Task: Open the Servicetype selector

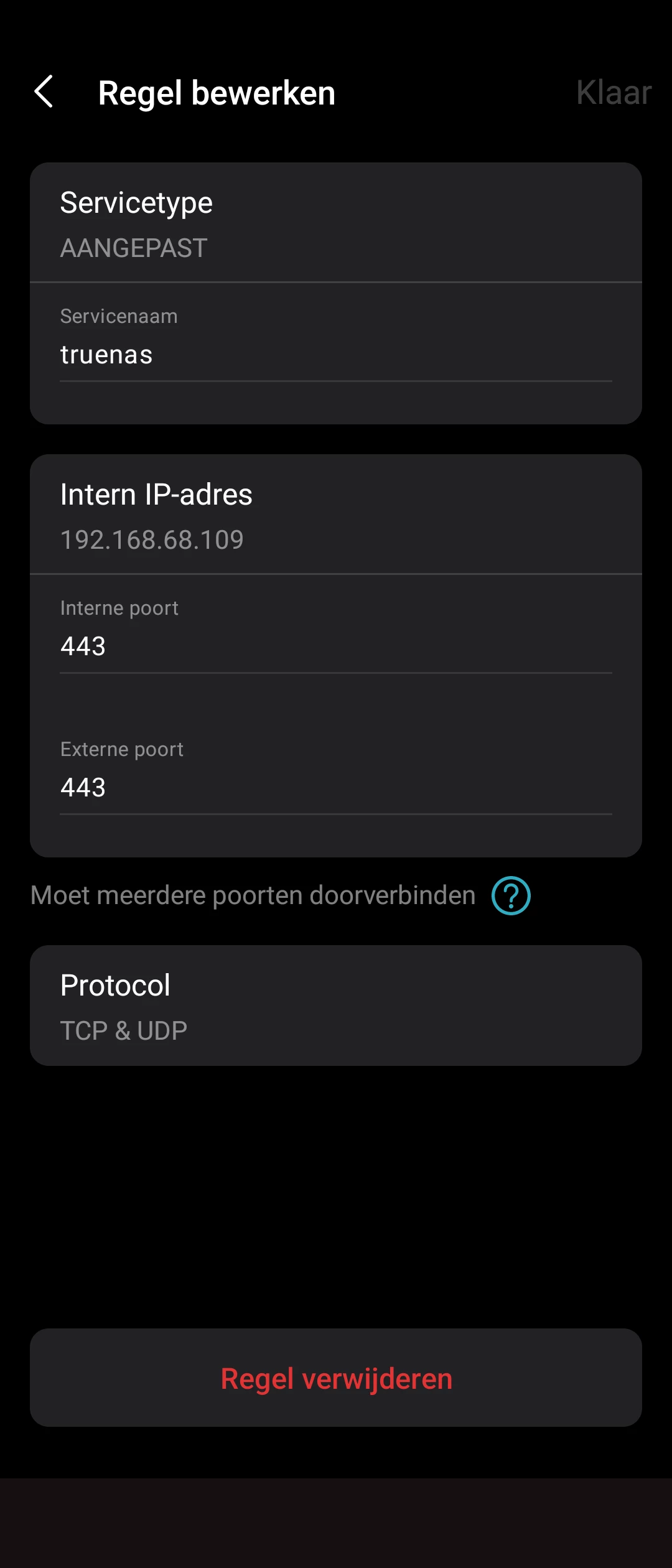Action: pos(336,223)
